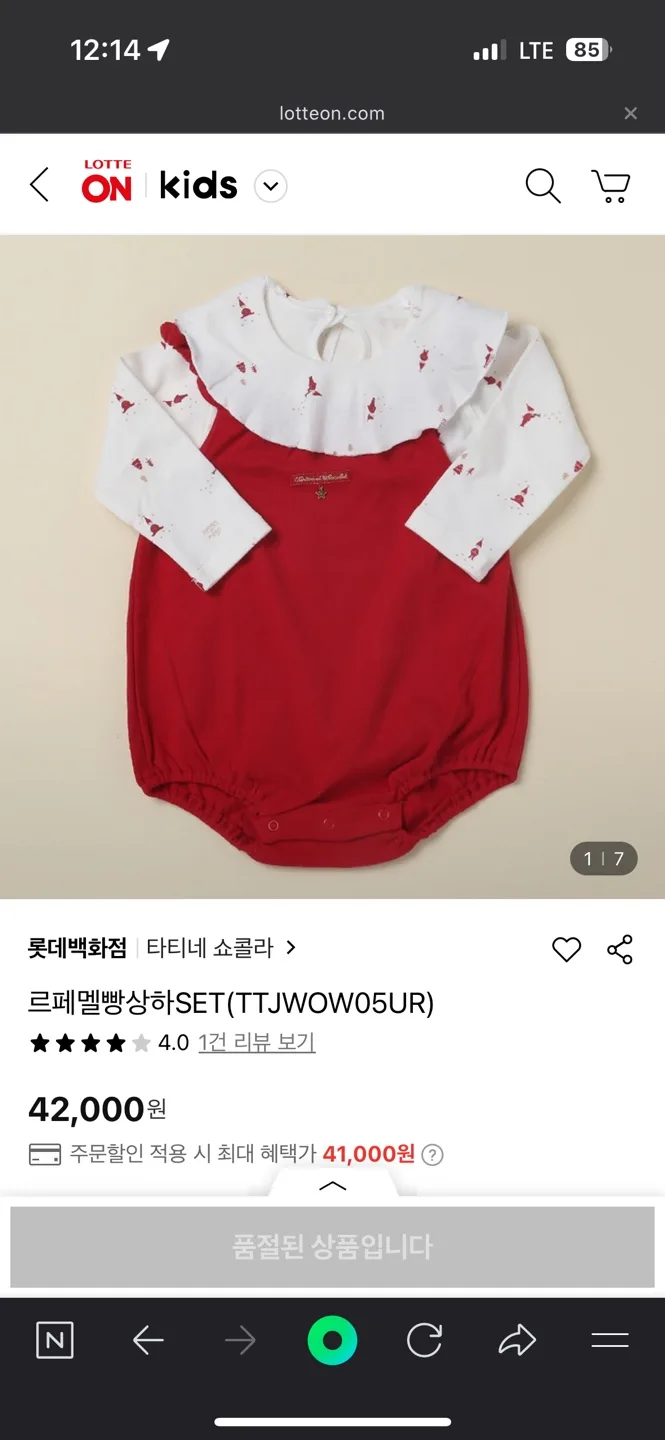
Task: Tap the green circle search button
Action: click(x=332, y=1341)
